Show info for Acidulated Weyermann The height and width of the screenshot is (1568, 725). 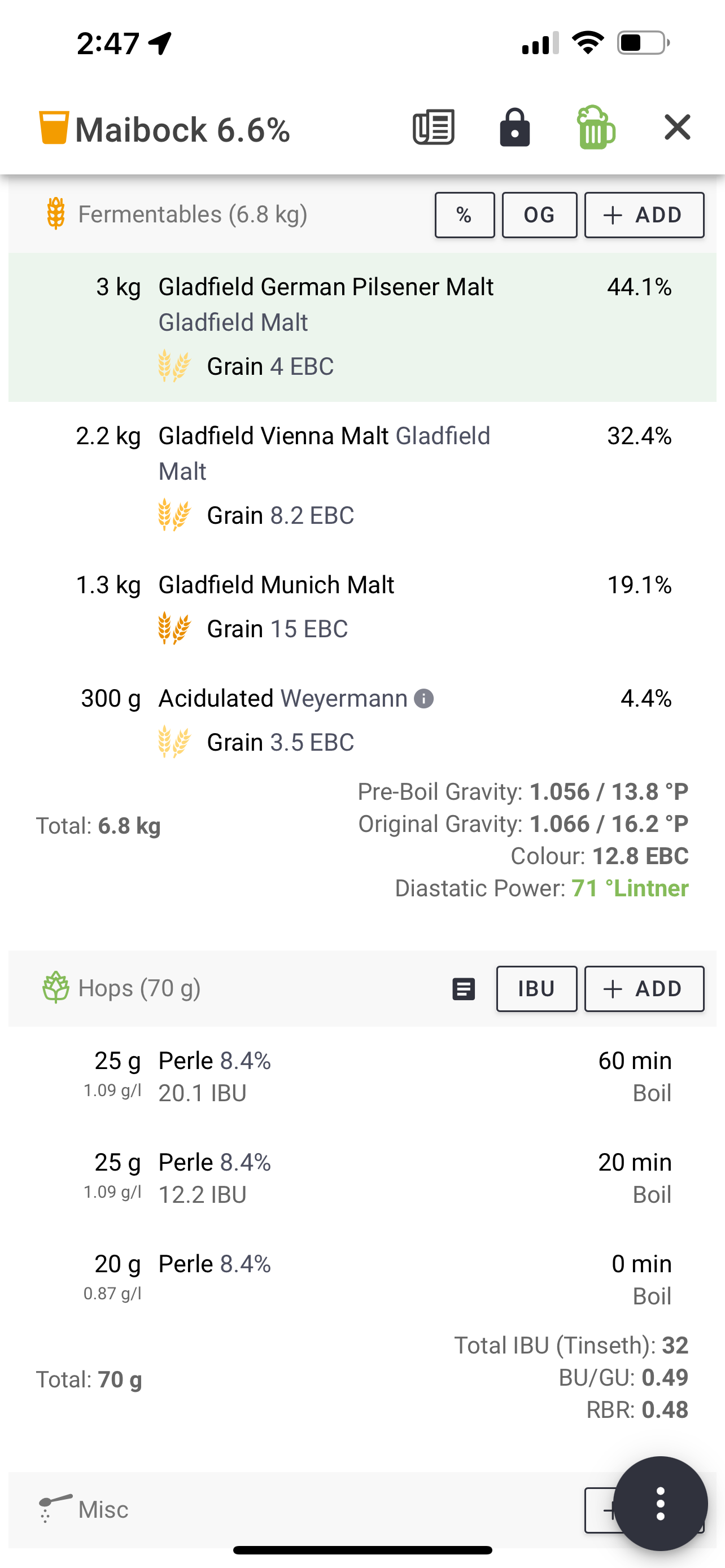pyautogui.click(x=423, y=699)
